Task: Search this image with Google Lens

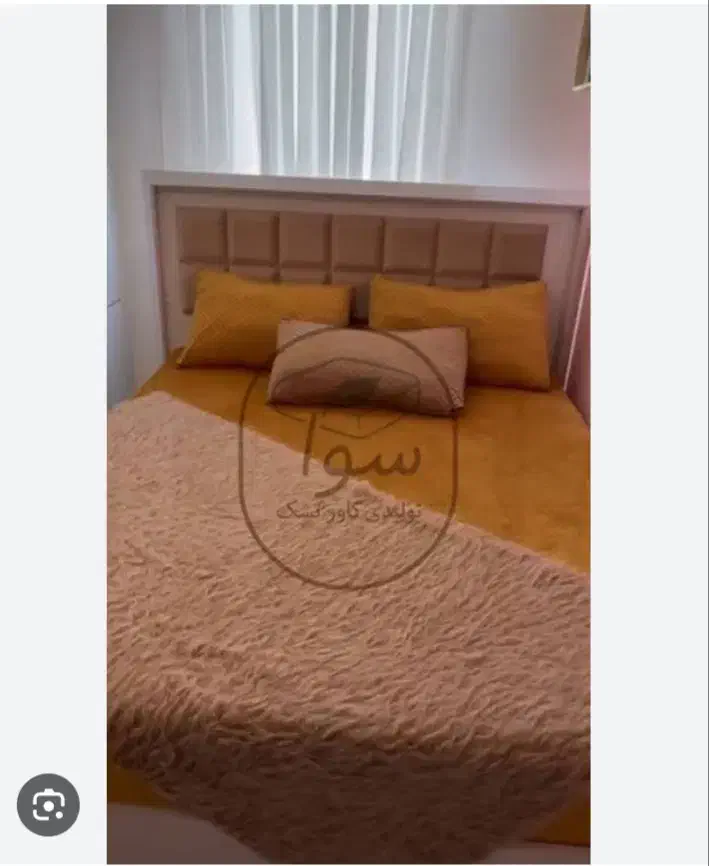Action: (x=48, y=805)
